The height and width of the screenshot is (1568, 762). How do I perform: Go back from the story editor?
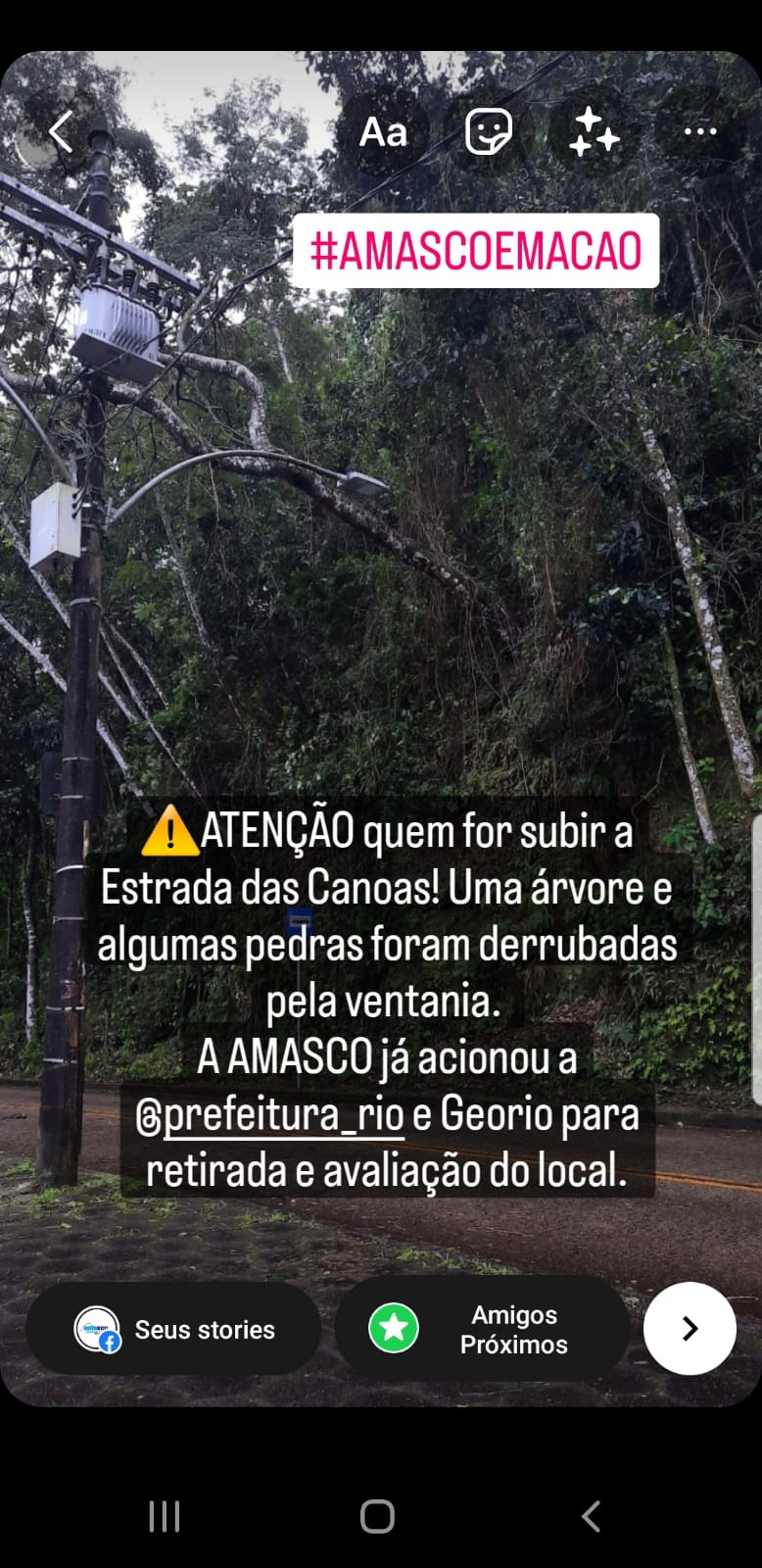(61, 131)
